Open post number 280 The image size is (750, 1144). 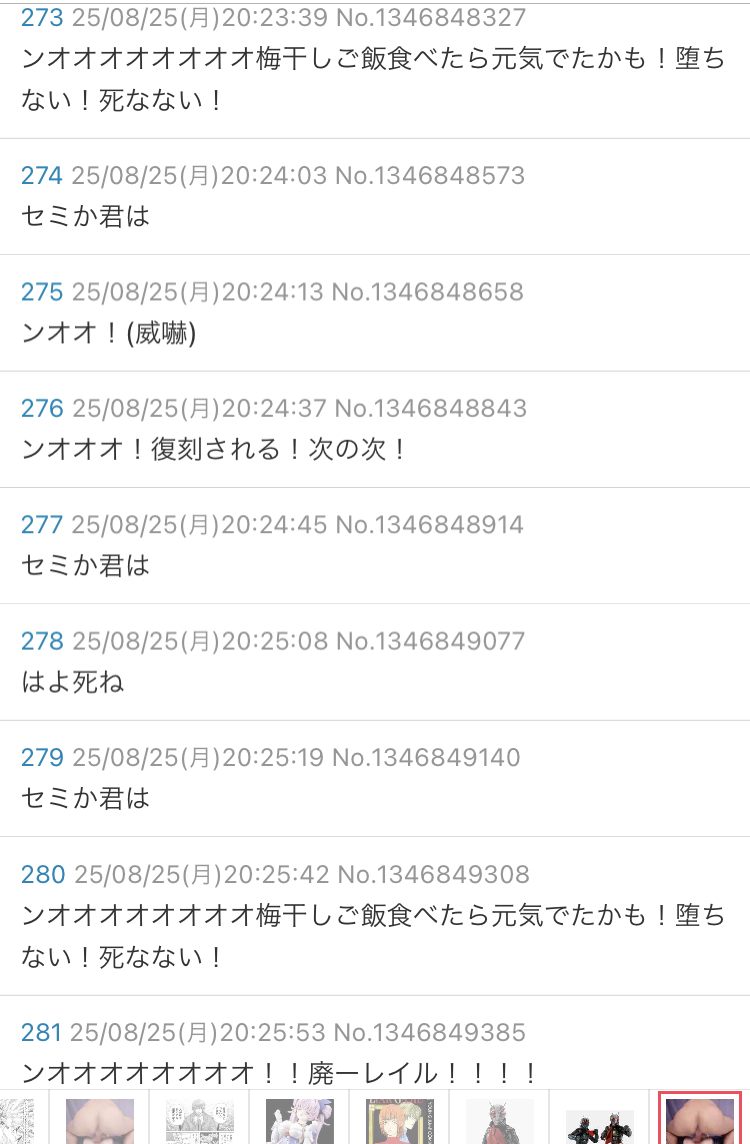pos(43,875)
